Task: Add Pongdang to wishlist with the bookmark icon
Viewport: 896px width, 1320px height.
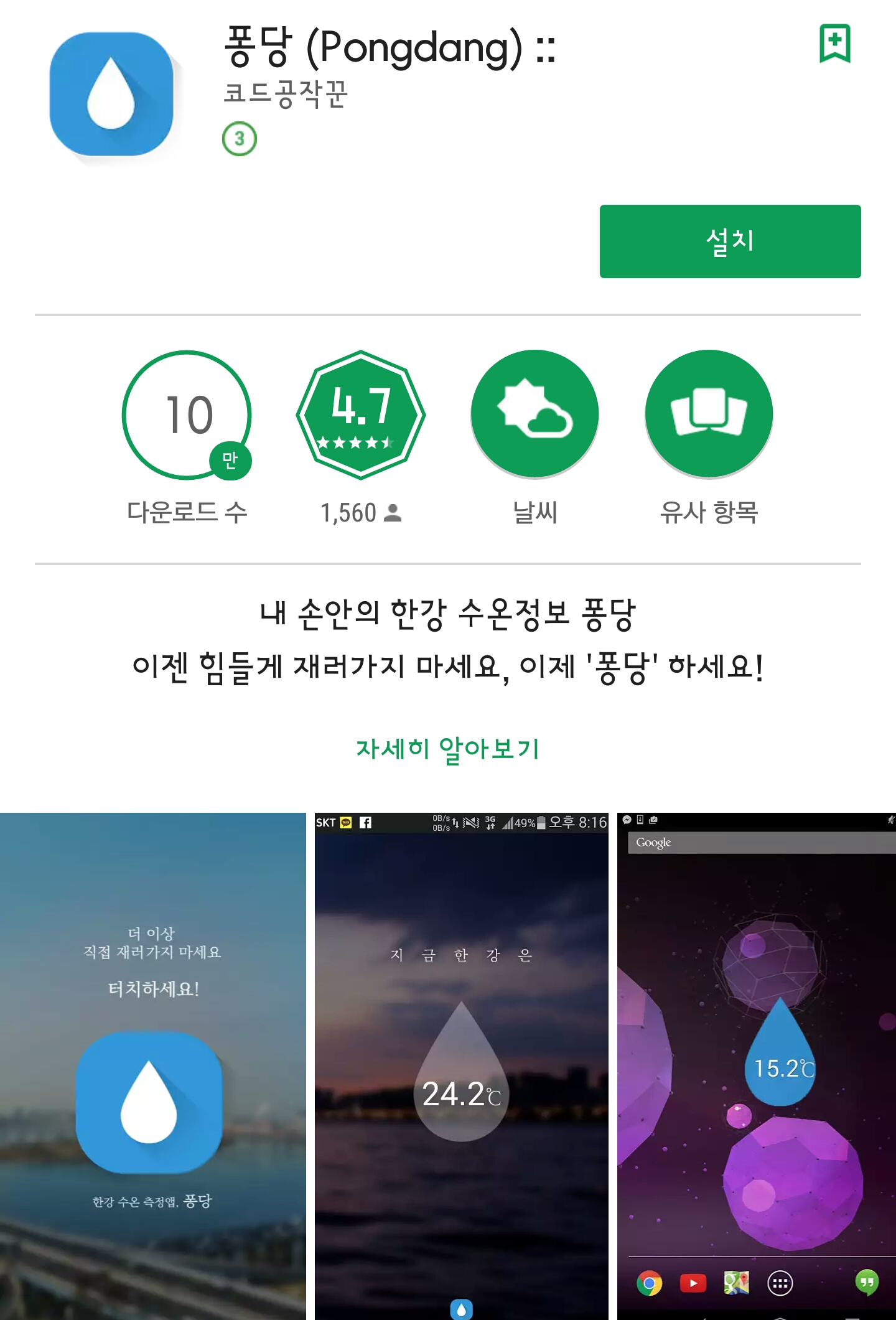Action: coord(834,44)
